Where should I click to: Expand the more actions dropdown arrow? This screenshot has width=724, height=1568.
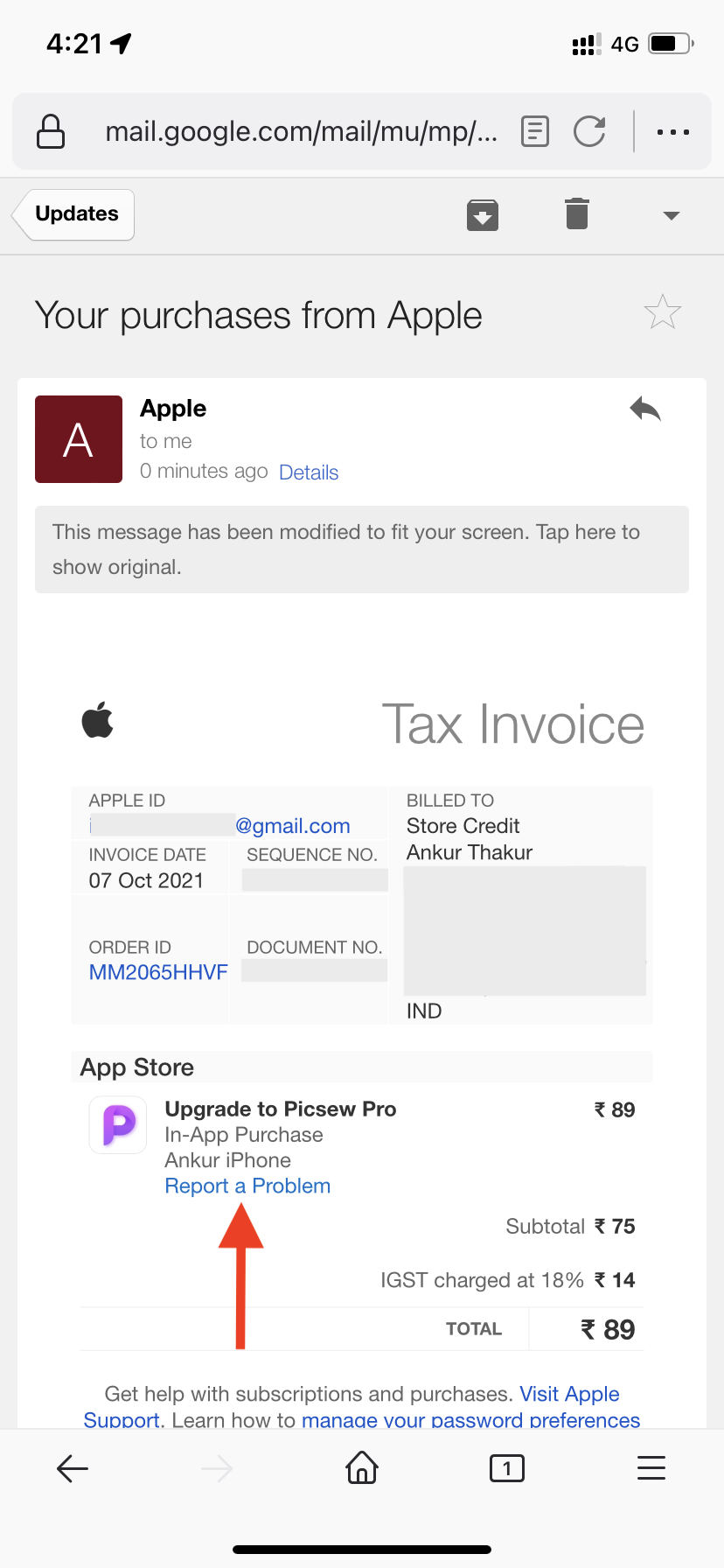click(672, 215)
